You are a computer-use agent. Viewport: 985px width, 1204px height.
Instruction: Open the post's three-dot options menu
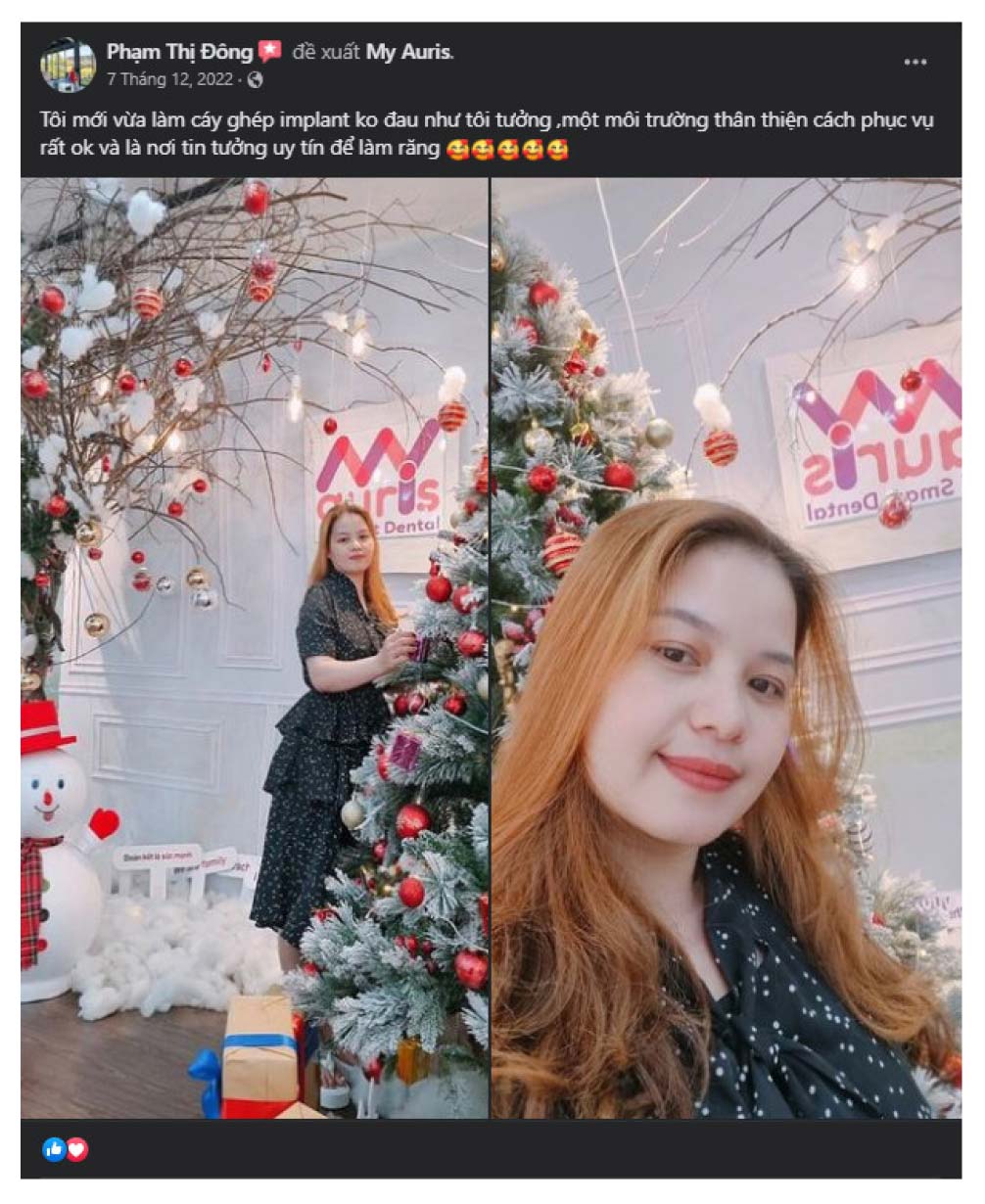click(915, 62)
